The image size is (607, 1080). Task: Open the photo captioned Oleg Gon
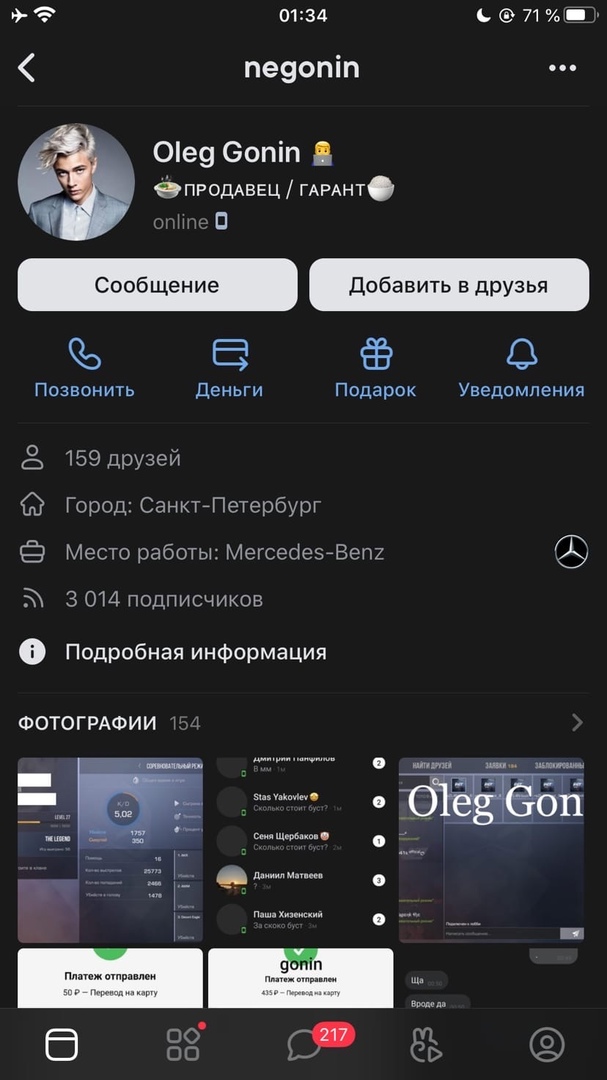point(492,850)
